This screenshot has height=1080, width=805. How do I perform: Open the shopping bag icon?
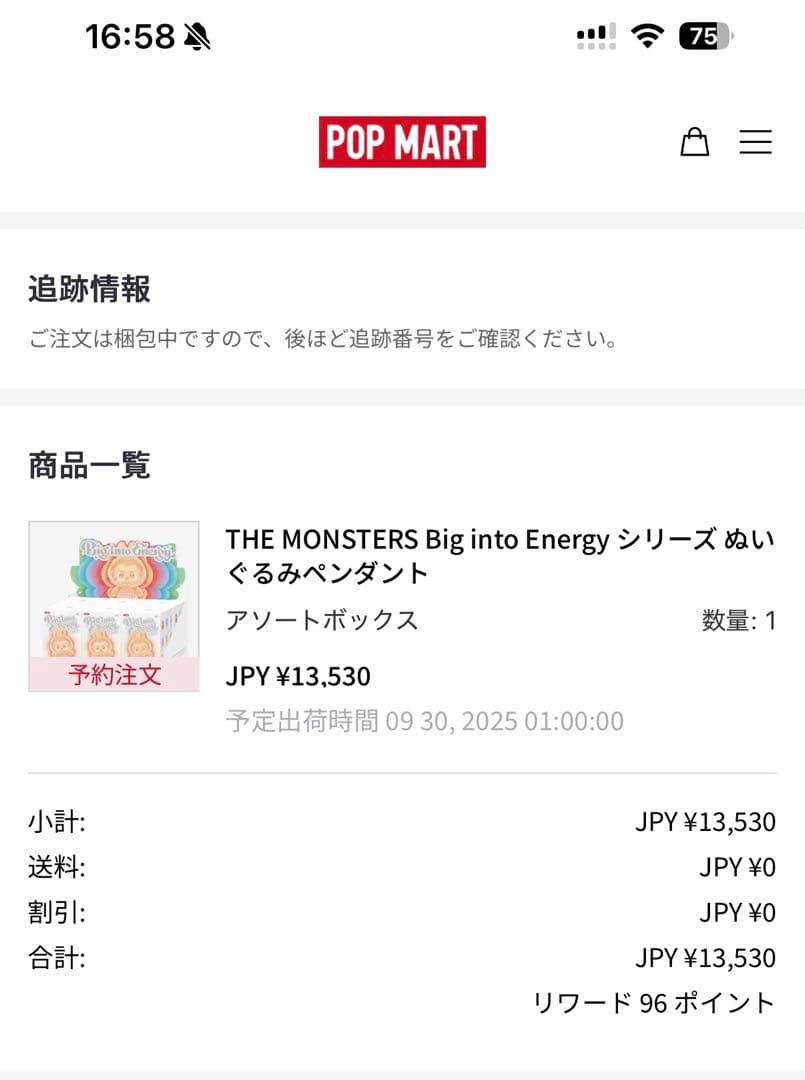[x=694, y=142]
